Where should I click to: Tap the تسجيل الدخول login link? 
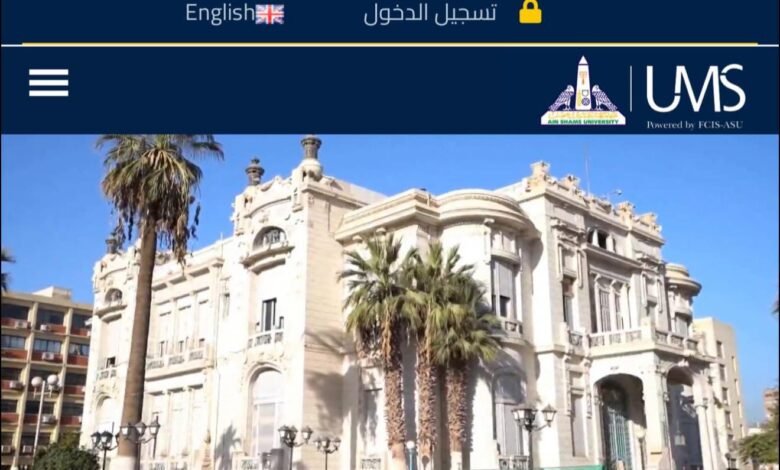click(430, 13)
